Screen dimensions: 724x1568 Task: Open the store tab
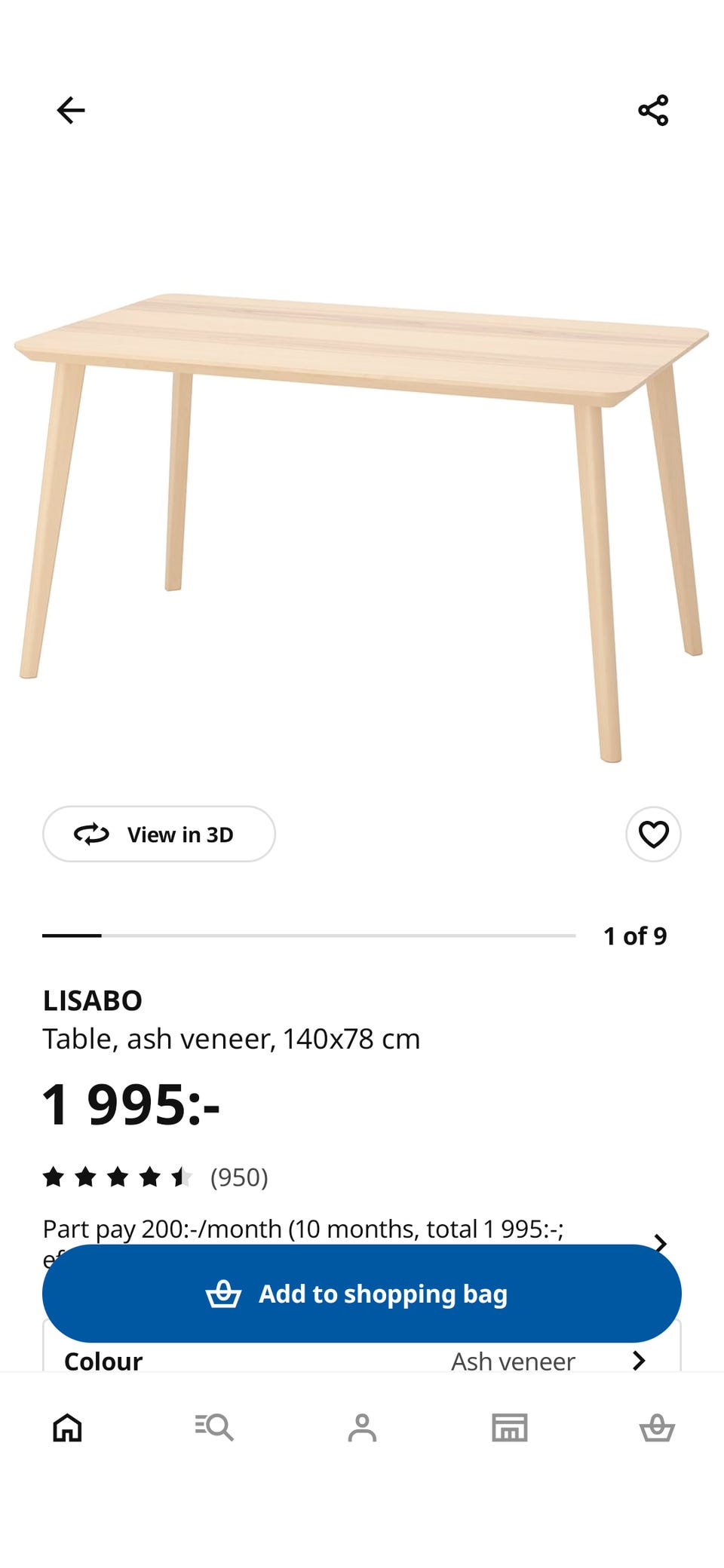(510, 1427)
